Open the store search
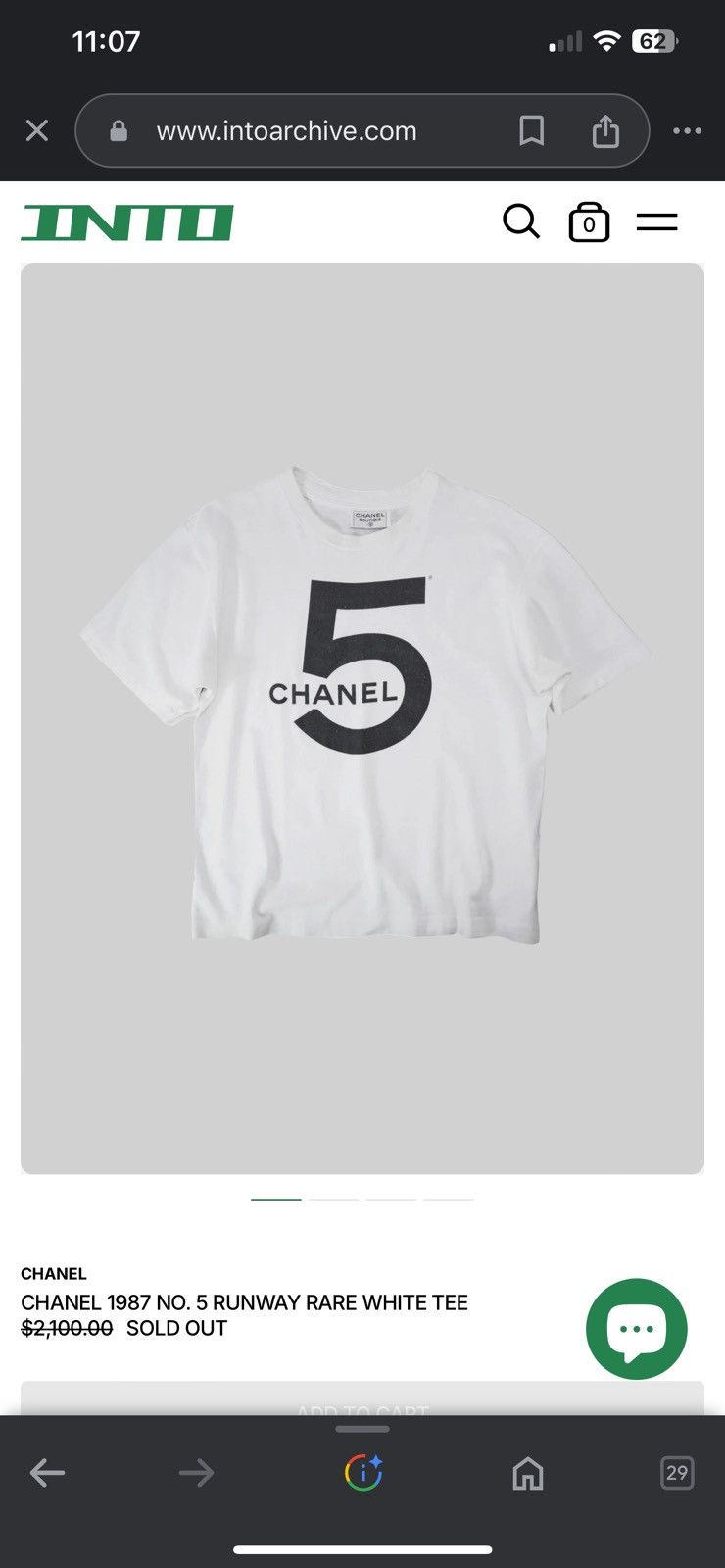The width and height of the screenshot is (725, 1568). (x=521, y=221)
